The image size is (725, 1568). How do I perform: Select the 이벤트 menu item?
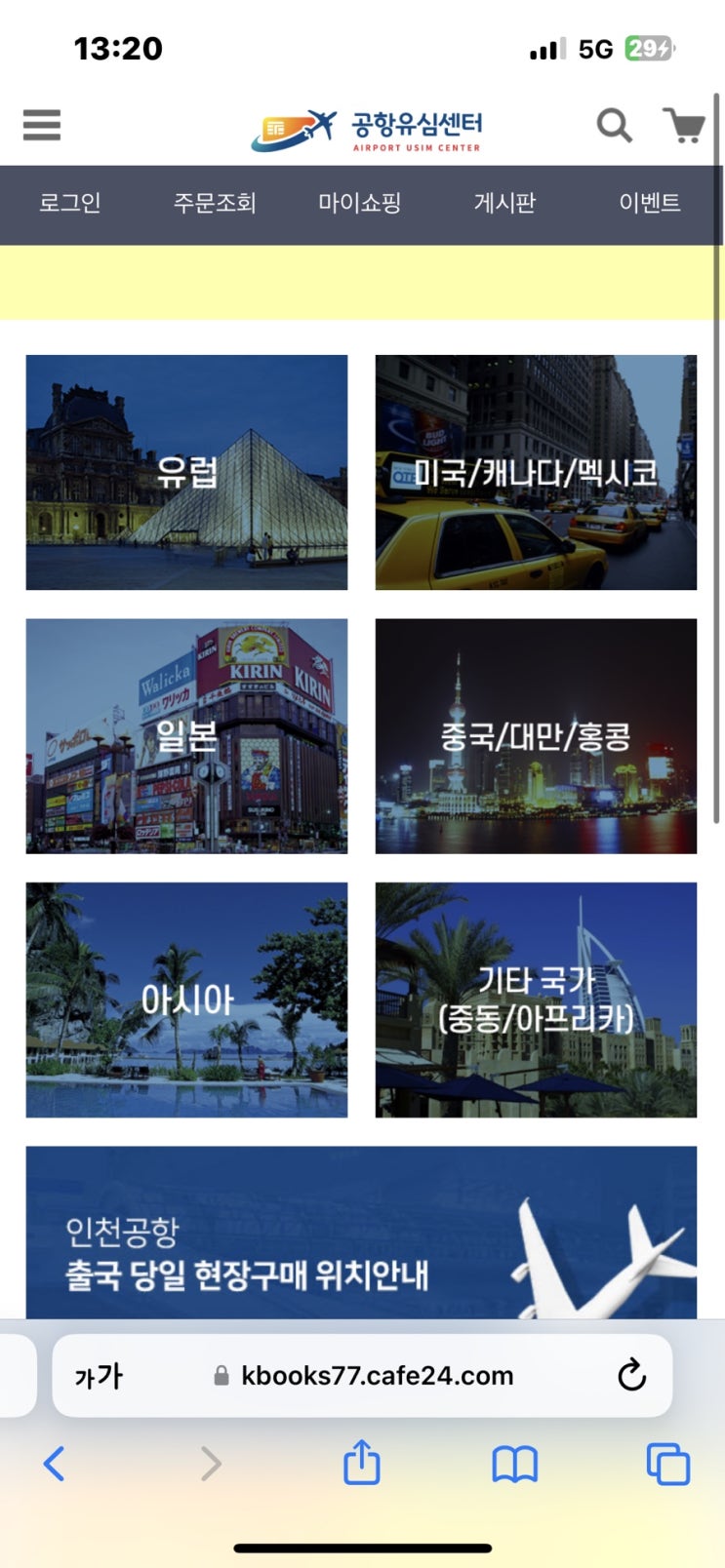[649, 203]
